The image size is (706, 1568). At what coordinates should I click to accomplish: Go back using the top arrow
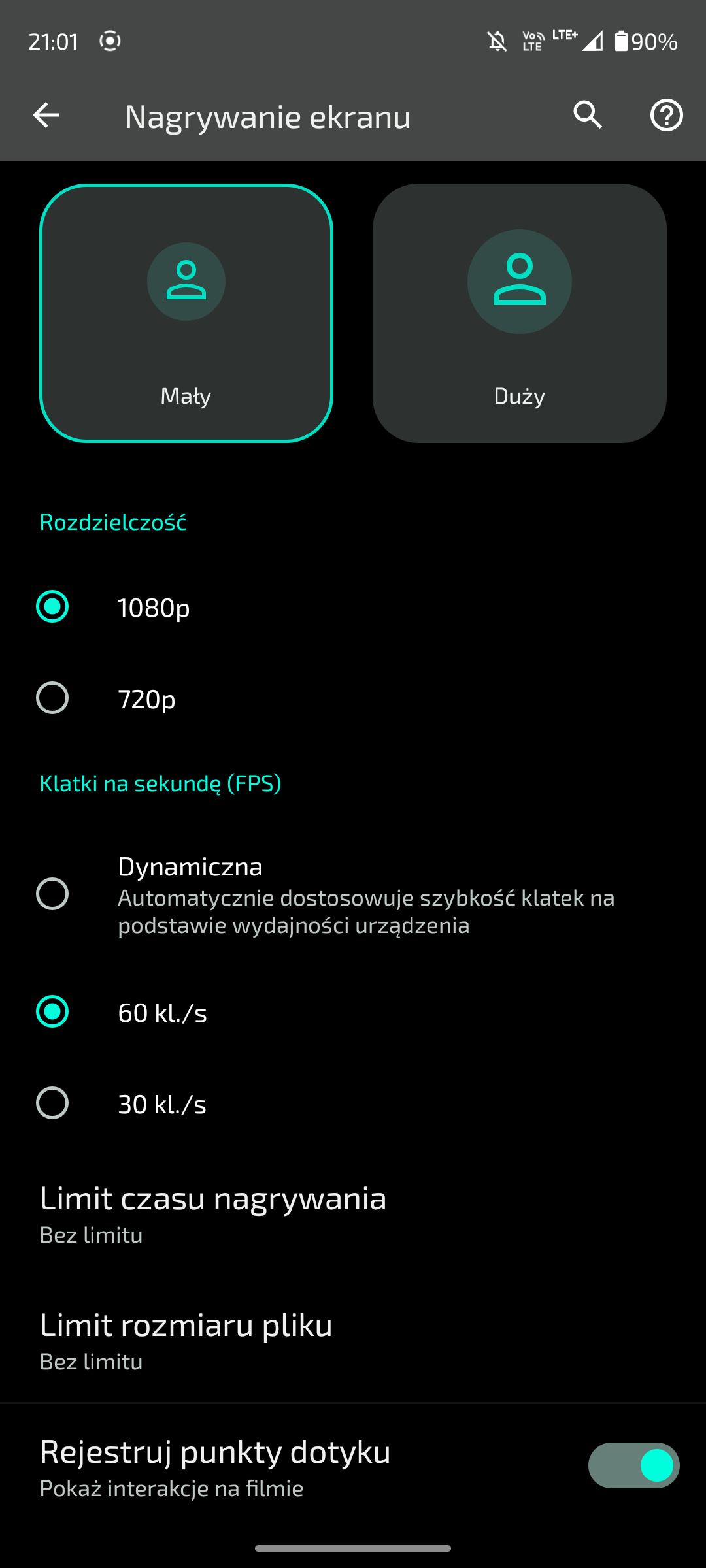coord(46,116)
